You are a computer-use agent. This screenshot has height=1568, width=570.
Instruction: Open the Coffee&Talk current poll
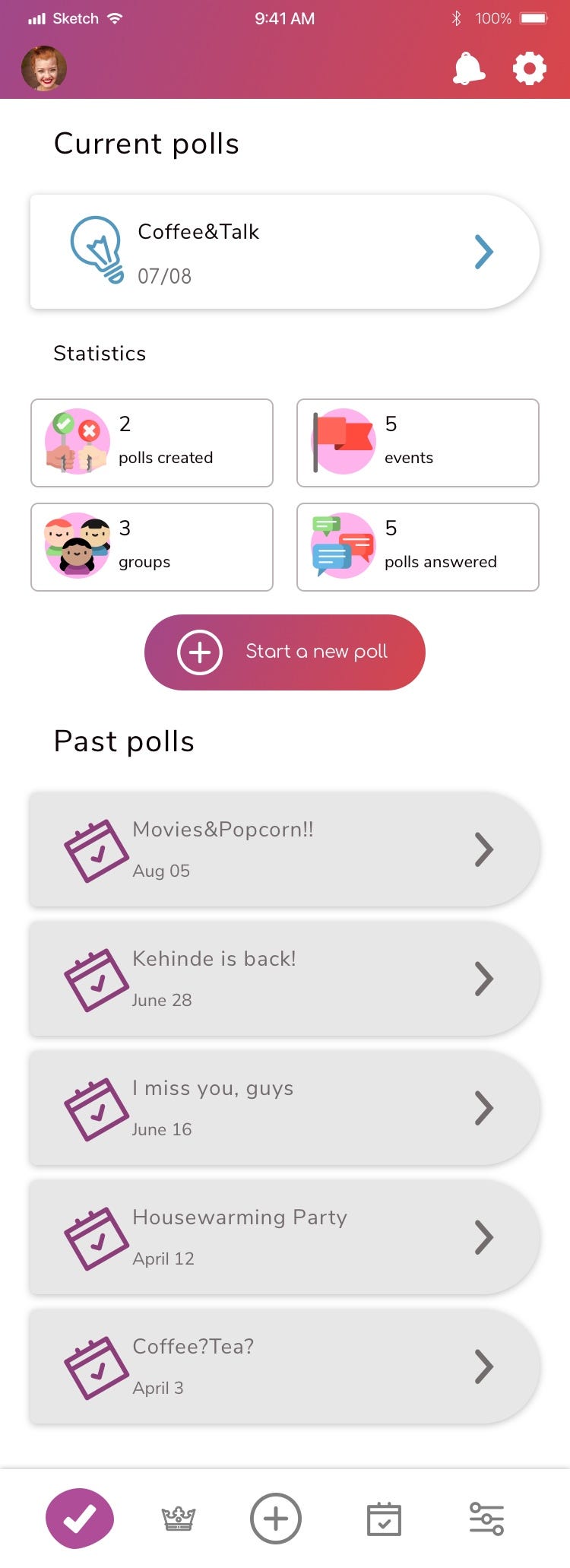point(284,252)
